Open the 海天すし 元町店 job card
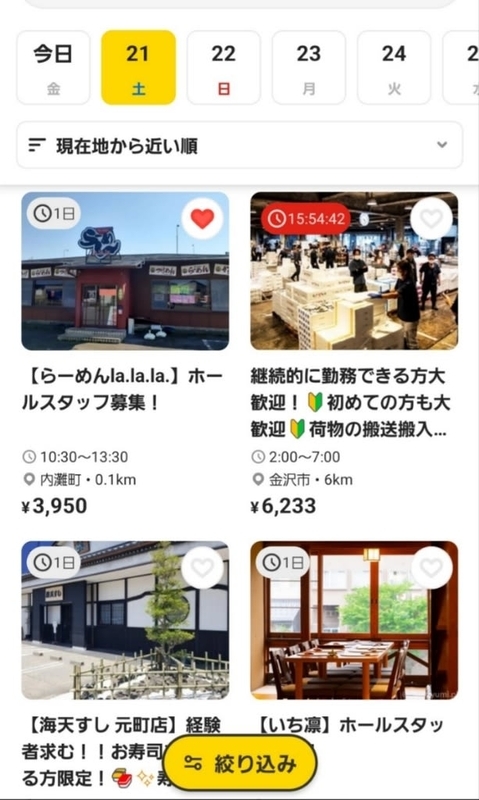This screenshot has width=479, height=800. (x=125, y=663)
